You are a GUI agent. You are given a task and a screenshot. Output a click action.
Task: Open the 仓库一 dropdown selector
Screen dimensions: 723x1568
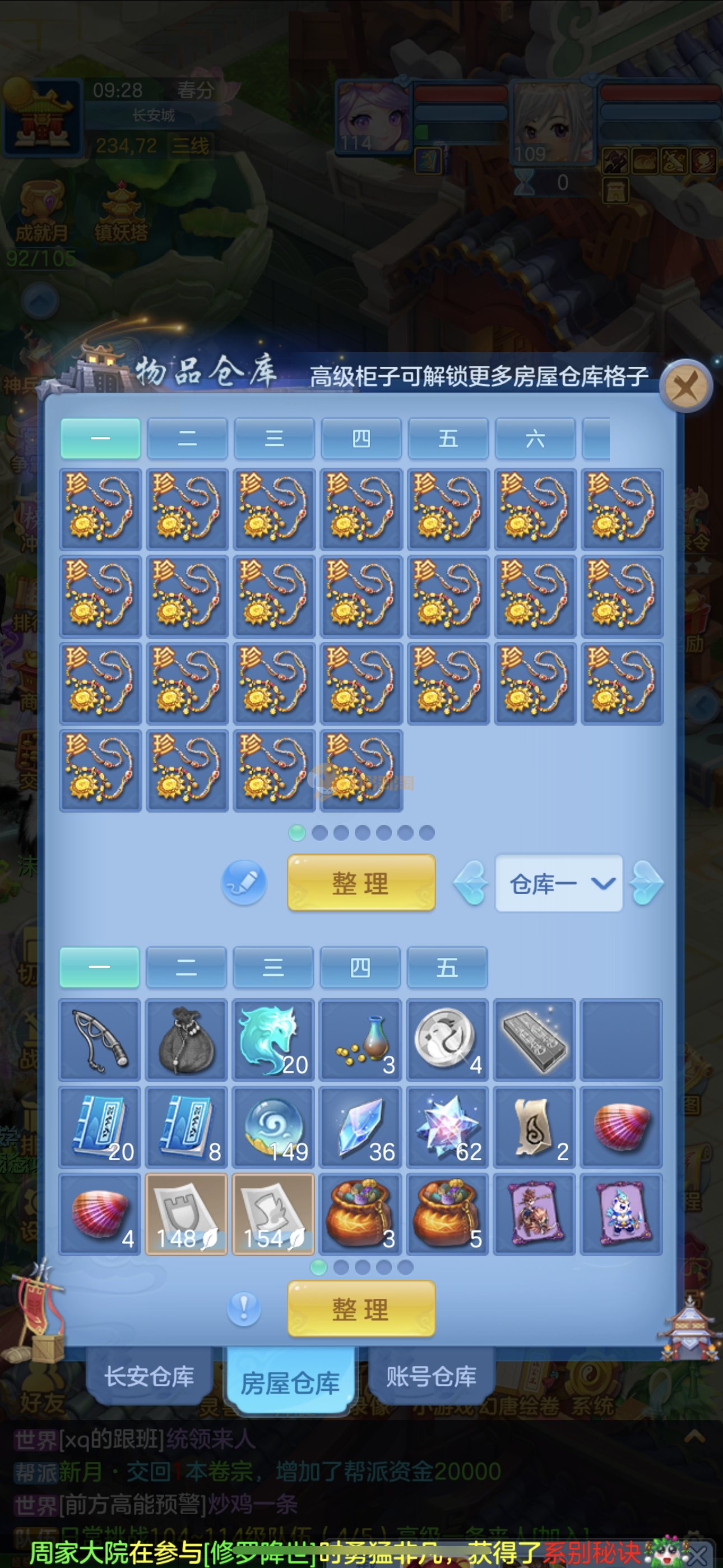point(559,883)
